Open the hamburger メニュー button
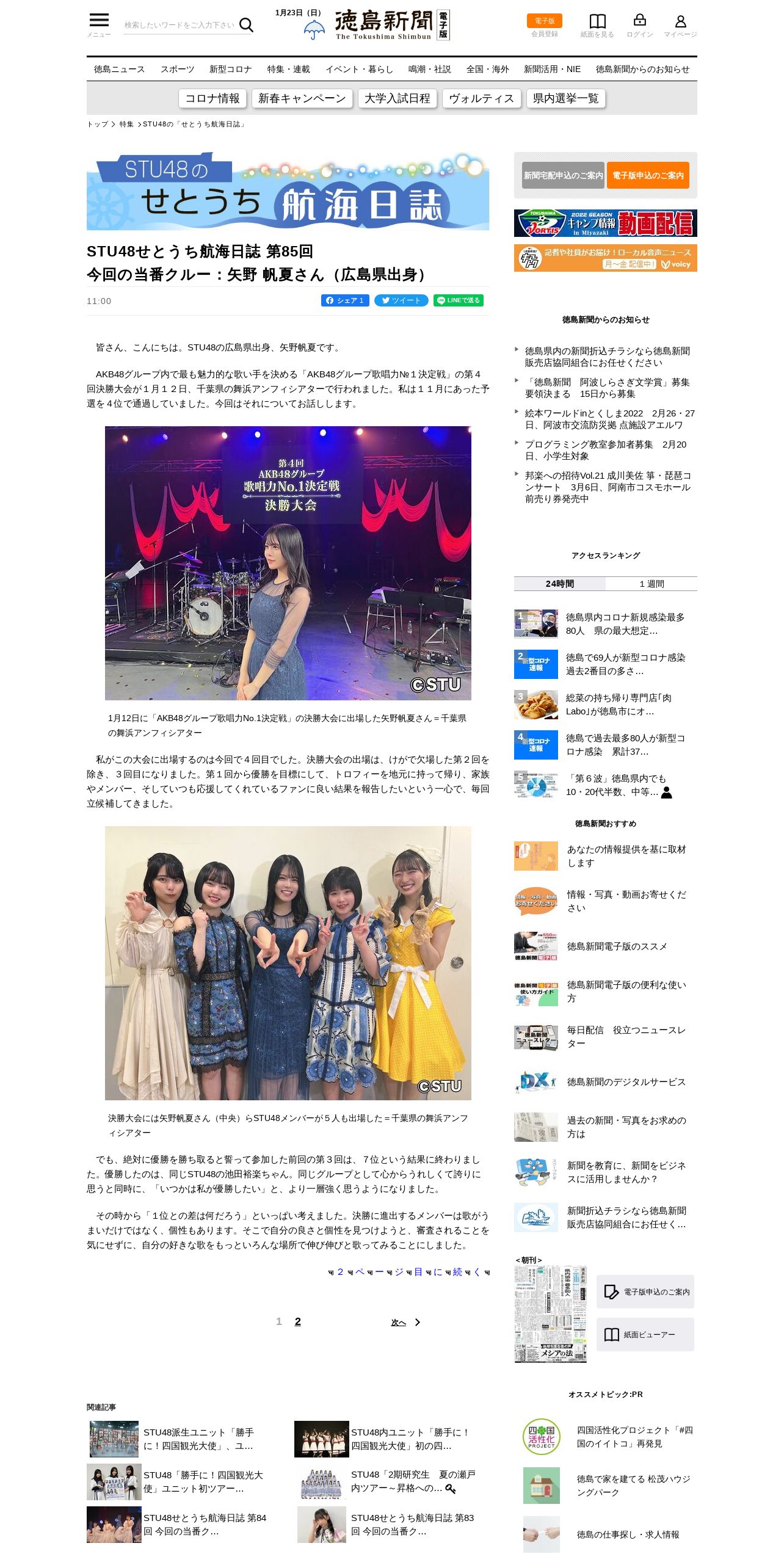784x1568 pixels. pos(99,24)
